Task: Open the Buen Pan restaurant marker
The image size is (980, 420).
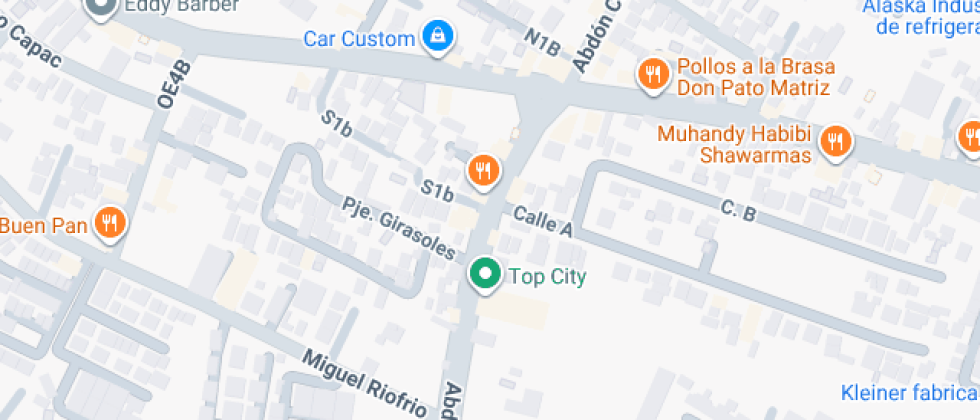Action: 109,224
